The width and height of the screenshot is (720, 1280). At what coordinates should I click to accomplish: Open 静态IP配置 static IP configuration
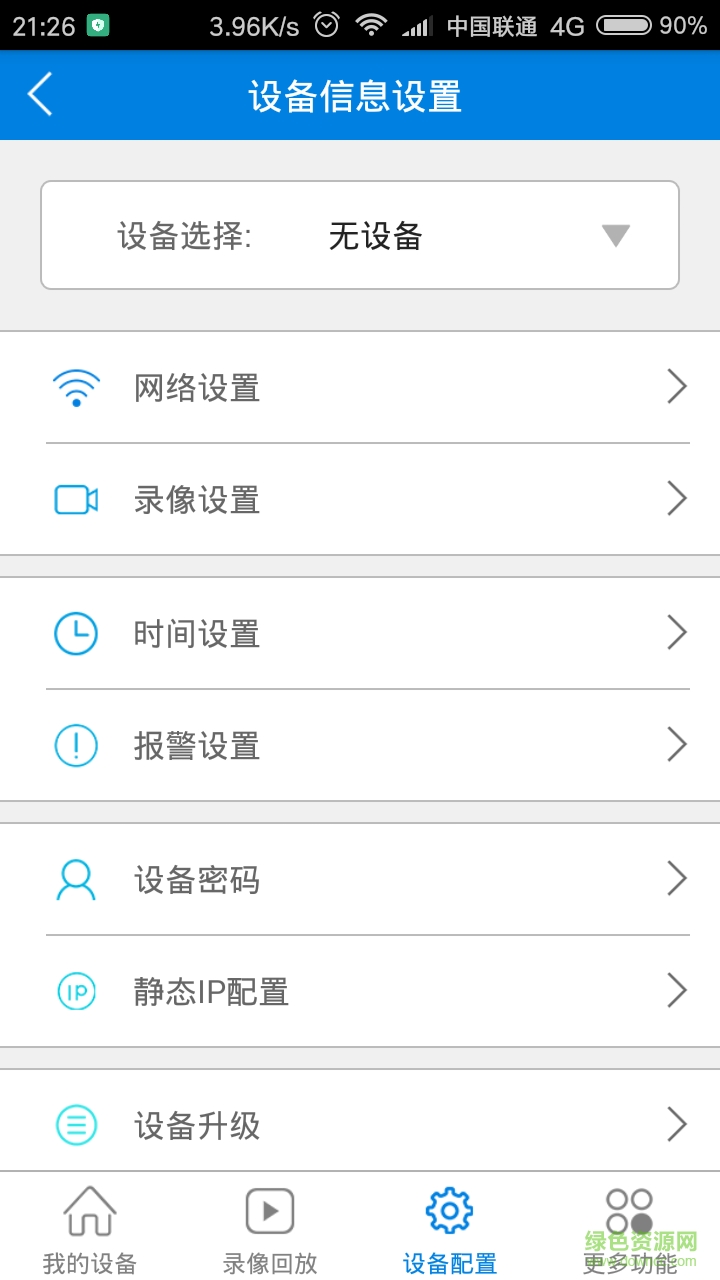point(360,991)
